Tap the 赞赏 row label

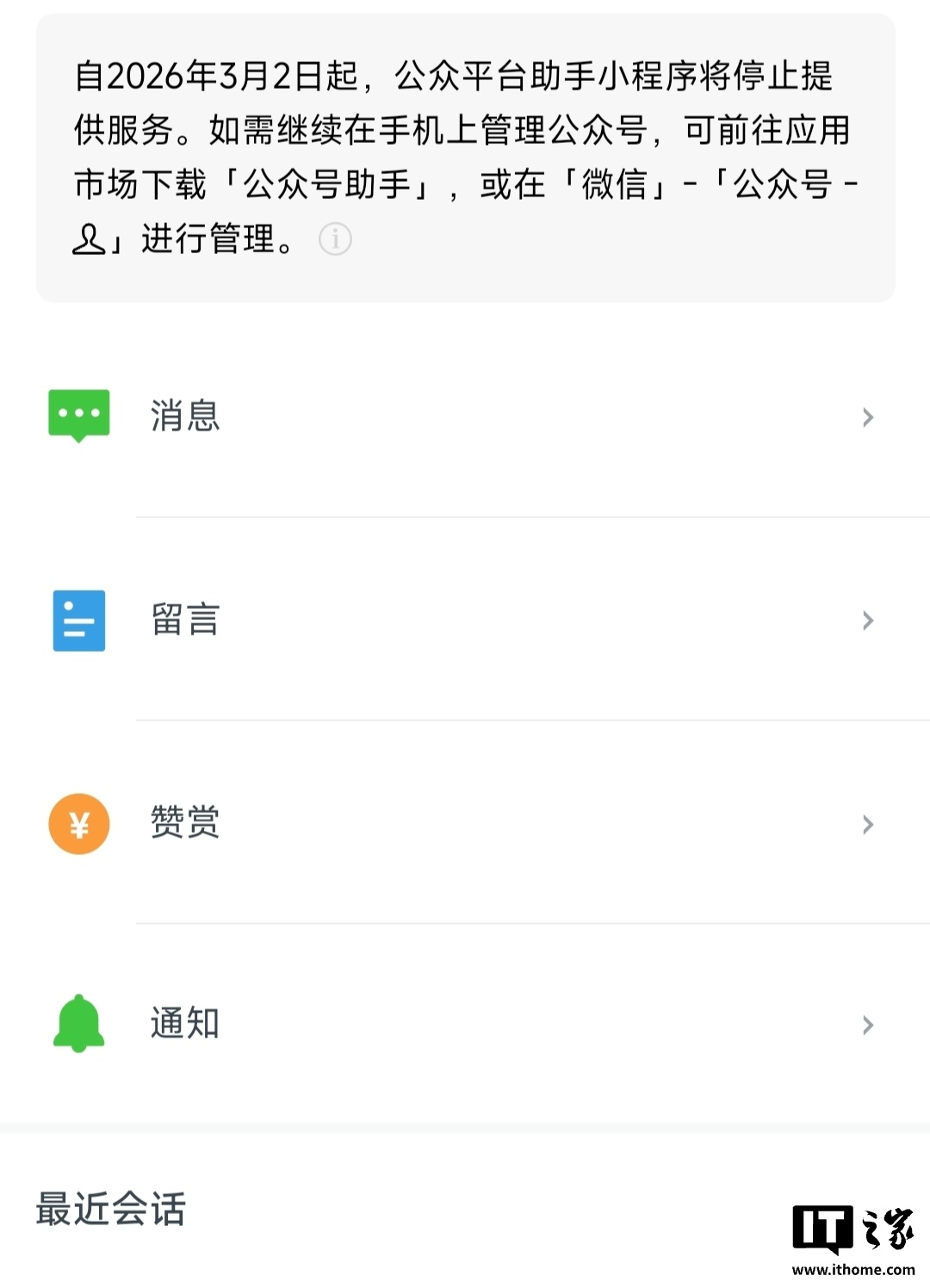point(185,823)
